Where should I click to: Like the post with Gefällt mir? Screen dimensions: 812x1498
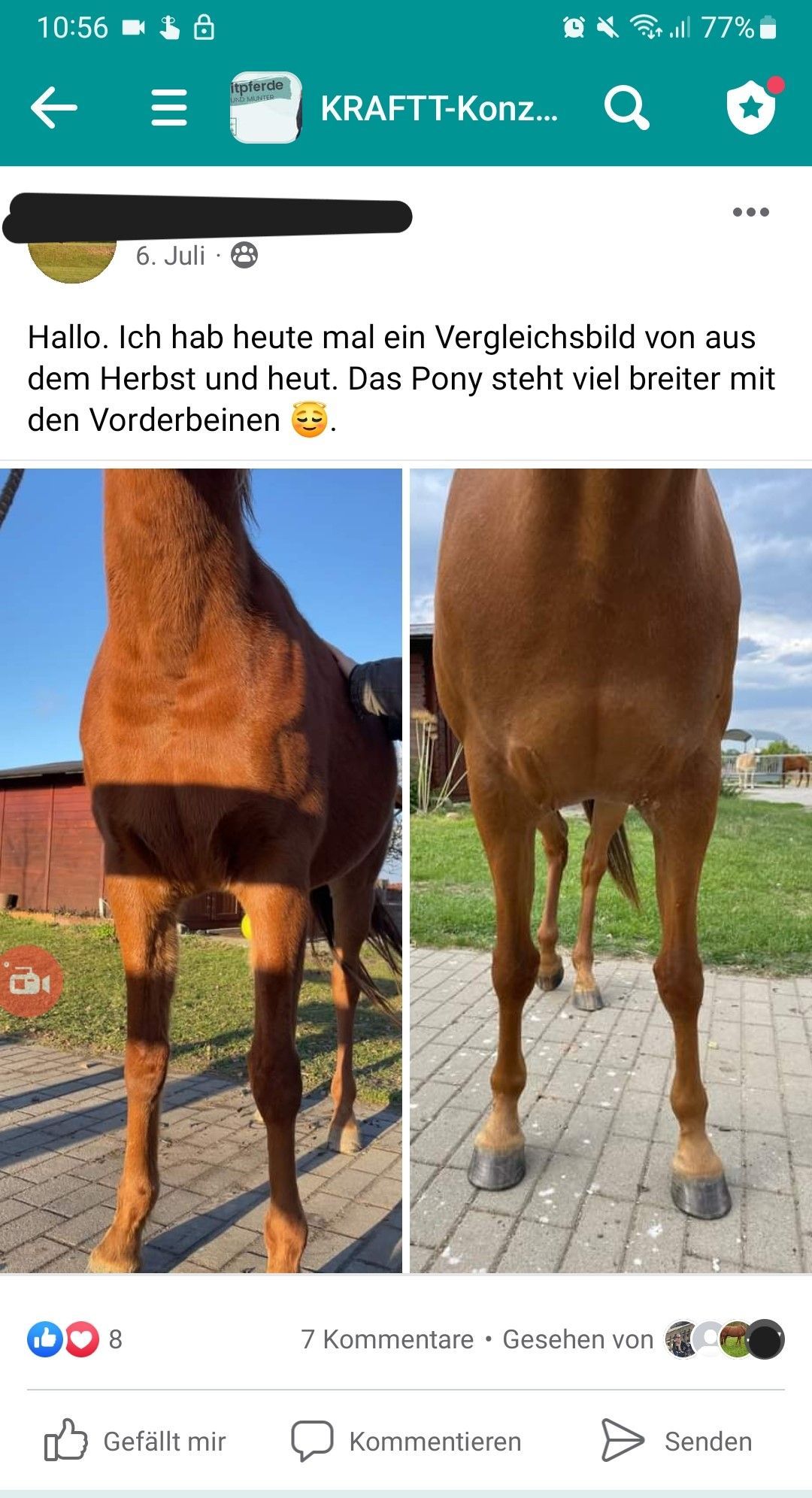135,1441
